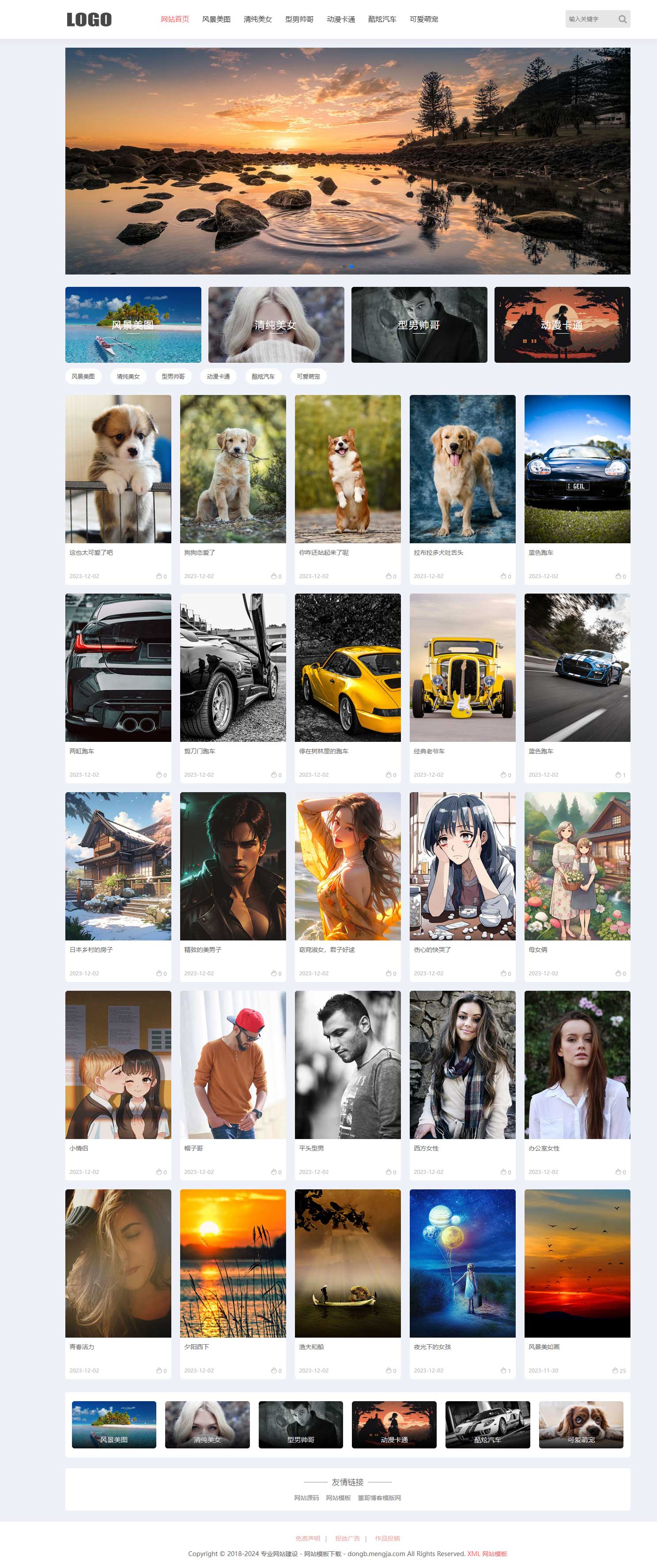Open the 拉布拉多犬吐舌头 card
The width and height of the screenshot is (657, 1568).
462,469
